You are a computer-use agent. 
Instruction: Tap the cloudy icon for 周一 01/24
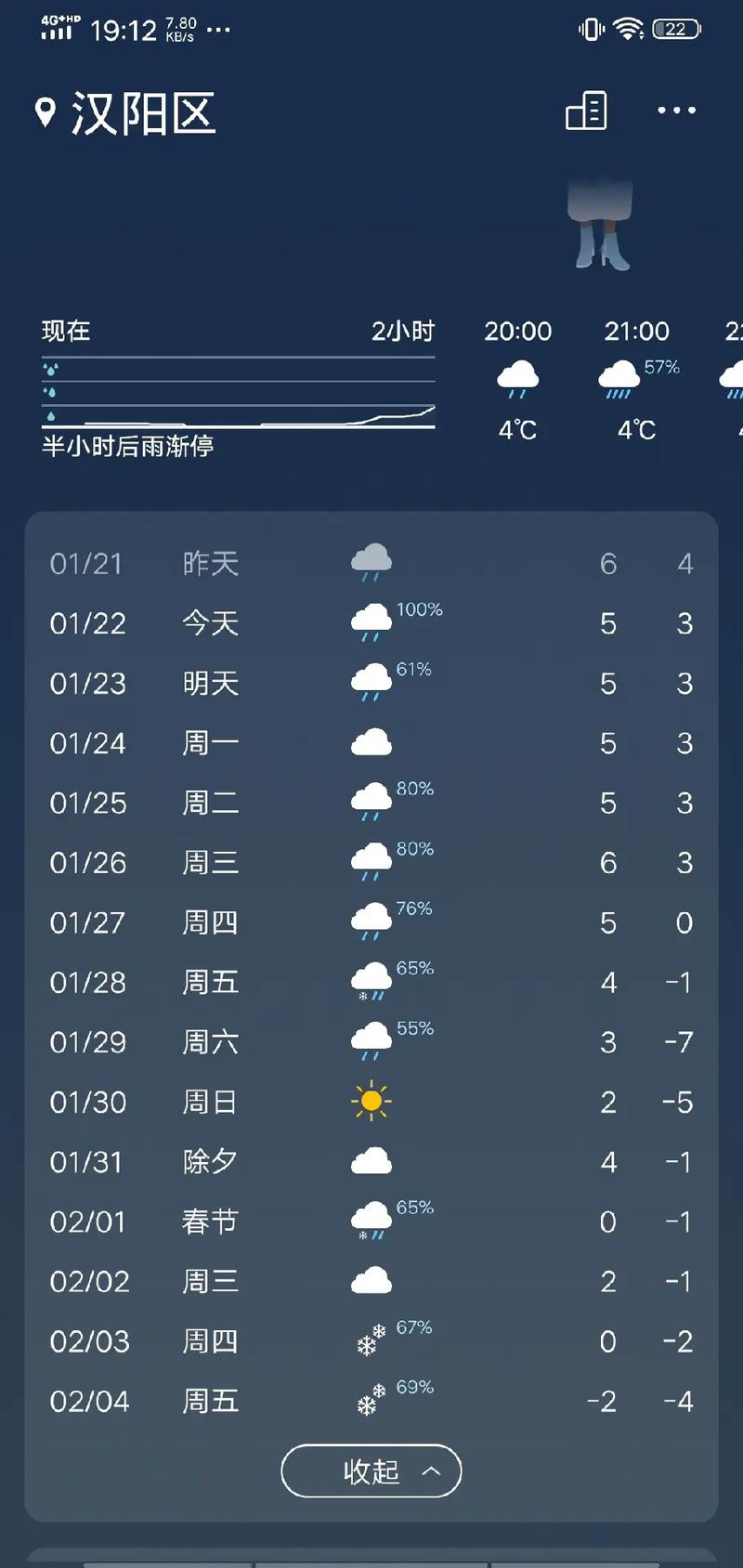coord(371,740)
